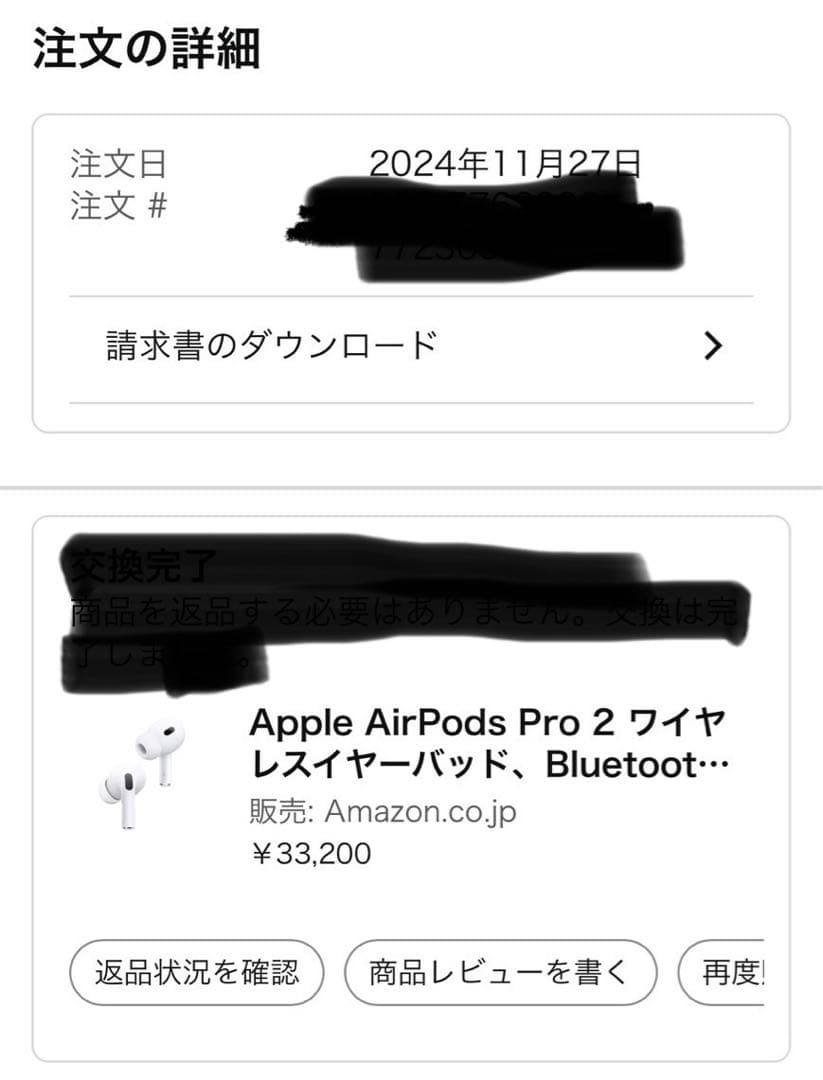The width and height of the screenshot is (823, 1080).
Task: Check the return status of the AirPods
Action: click(196, 969)
